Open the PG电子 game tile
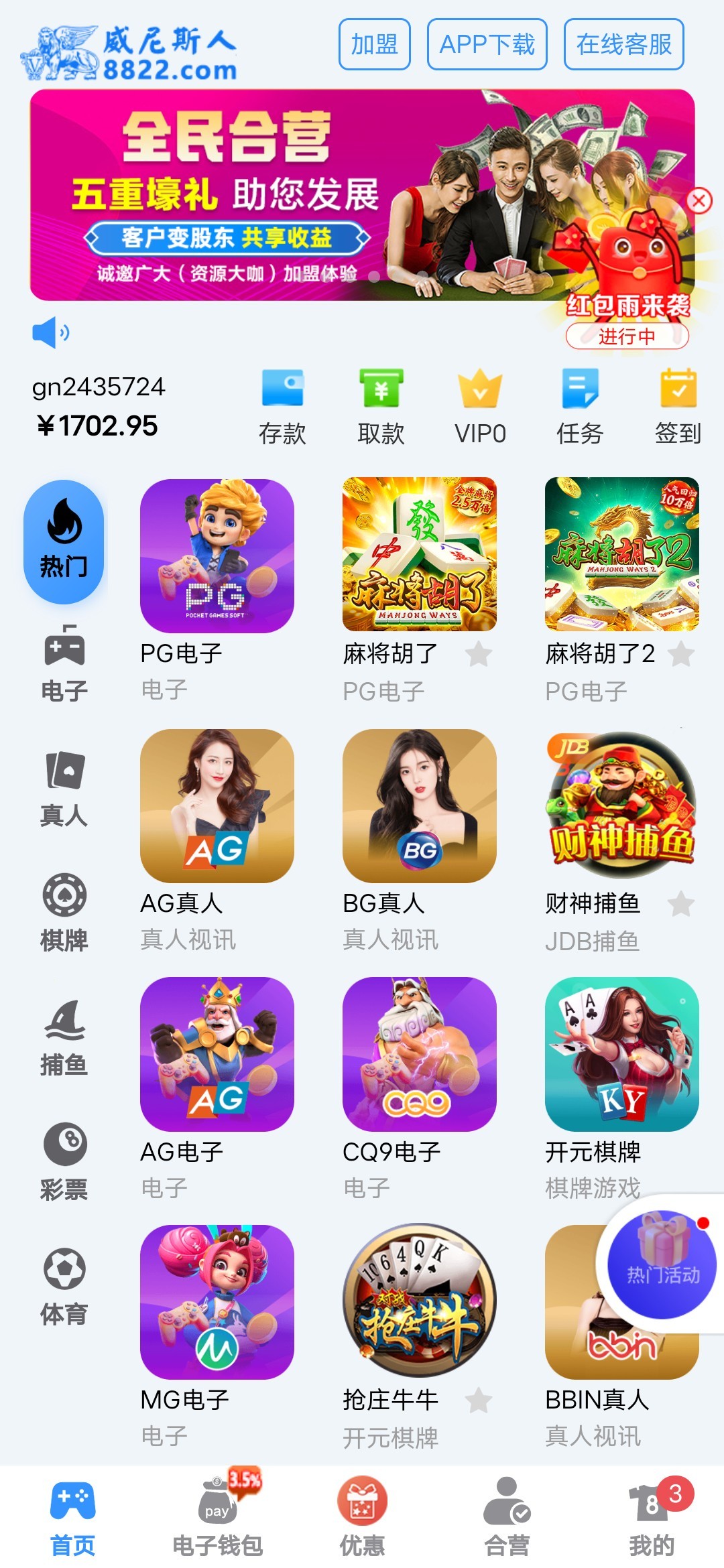The image size is (724, 1568). pyautogui.click(x=217, y=556)
